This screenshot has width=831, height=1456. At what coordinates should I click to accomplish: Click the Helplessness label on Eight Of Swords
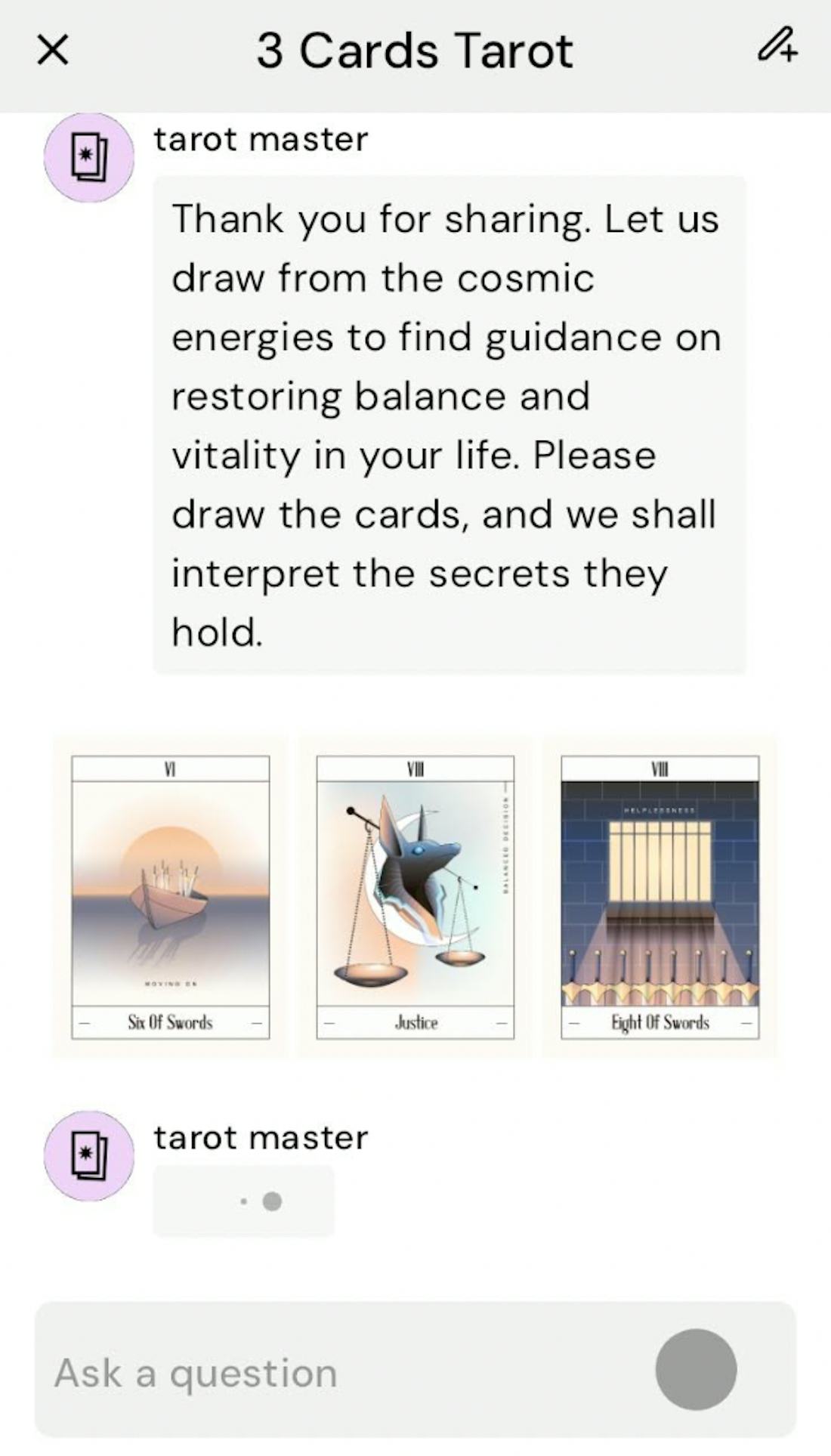coord(660,808)
